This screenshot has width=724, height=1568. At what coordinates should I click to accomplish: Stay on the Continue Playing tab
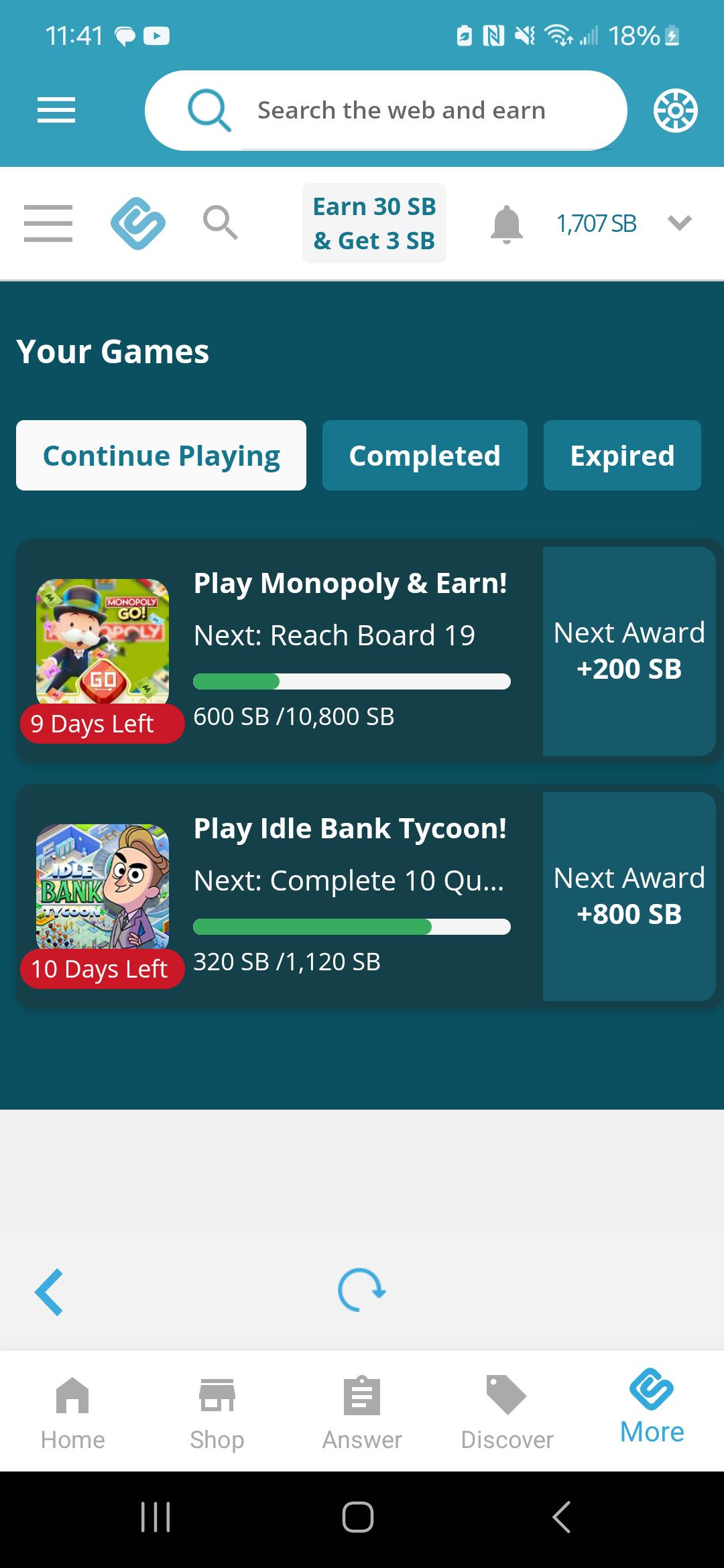click(x=161, y=455)
